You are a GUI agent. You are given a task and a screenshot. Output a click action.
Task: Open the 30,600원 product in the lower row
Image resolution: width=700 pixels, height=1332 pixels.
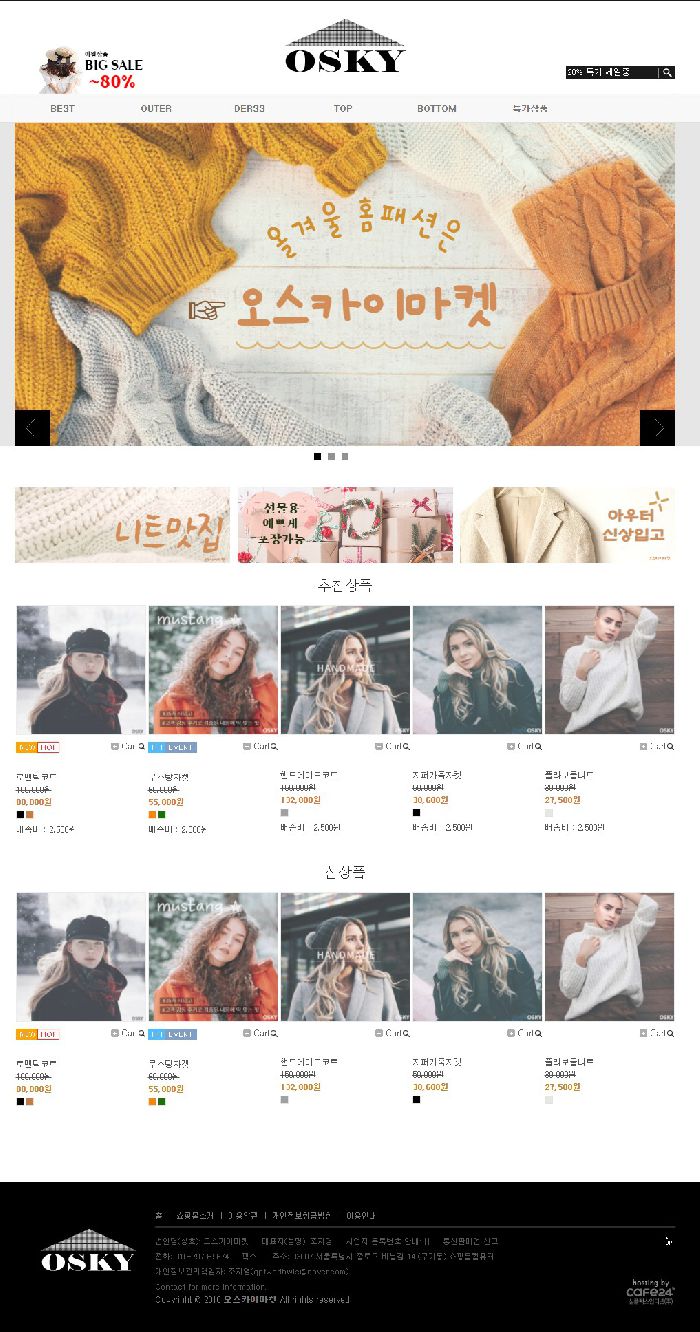(477, 957)
